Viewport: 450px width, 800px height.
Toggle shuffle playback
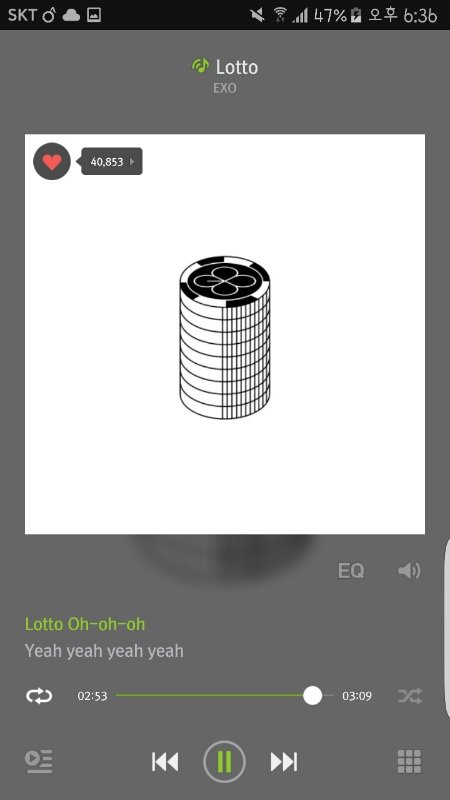click(410, 695)
